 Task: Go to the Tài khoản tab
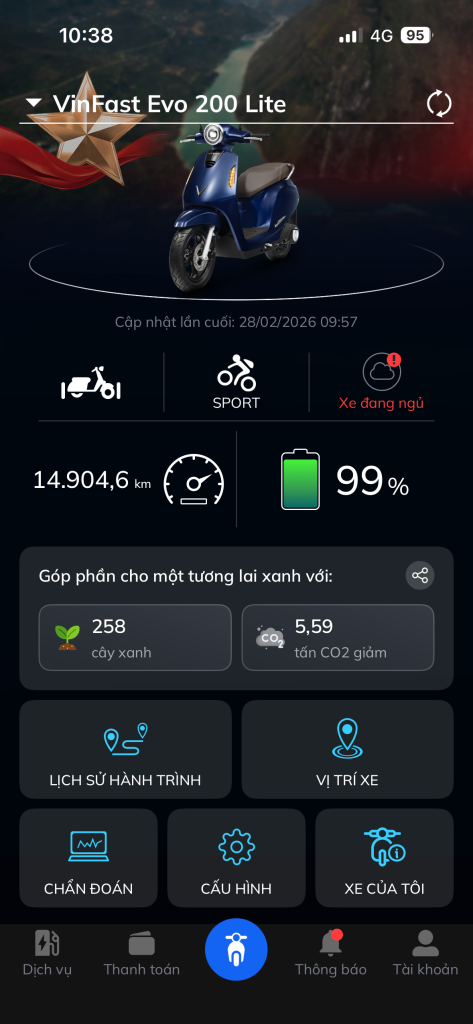(425, 953)
